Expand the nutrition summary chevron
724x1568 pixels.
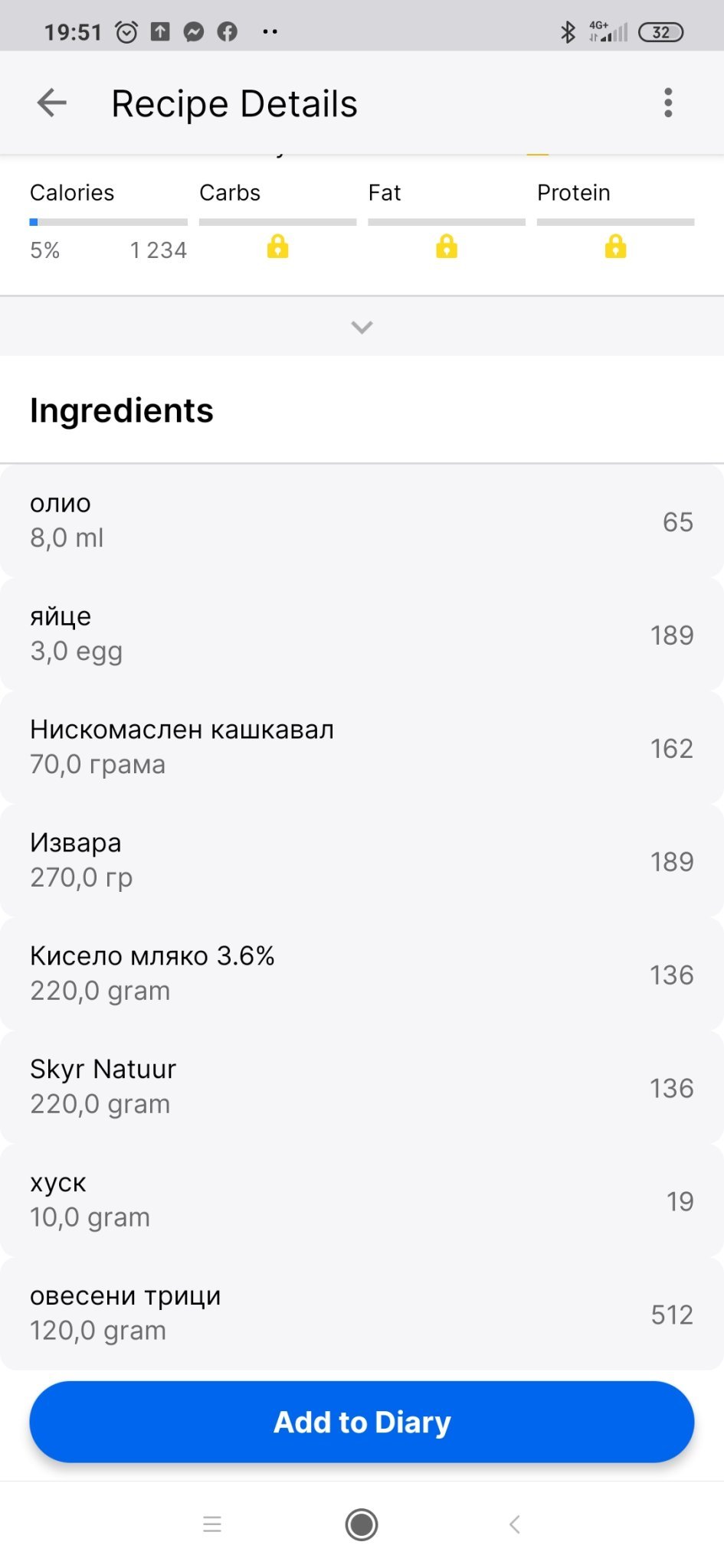click(362, 327)
